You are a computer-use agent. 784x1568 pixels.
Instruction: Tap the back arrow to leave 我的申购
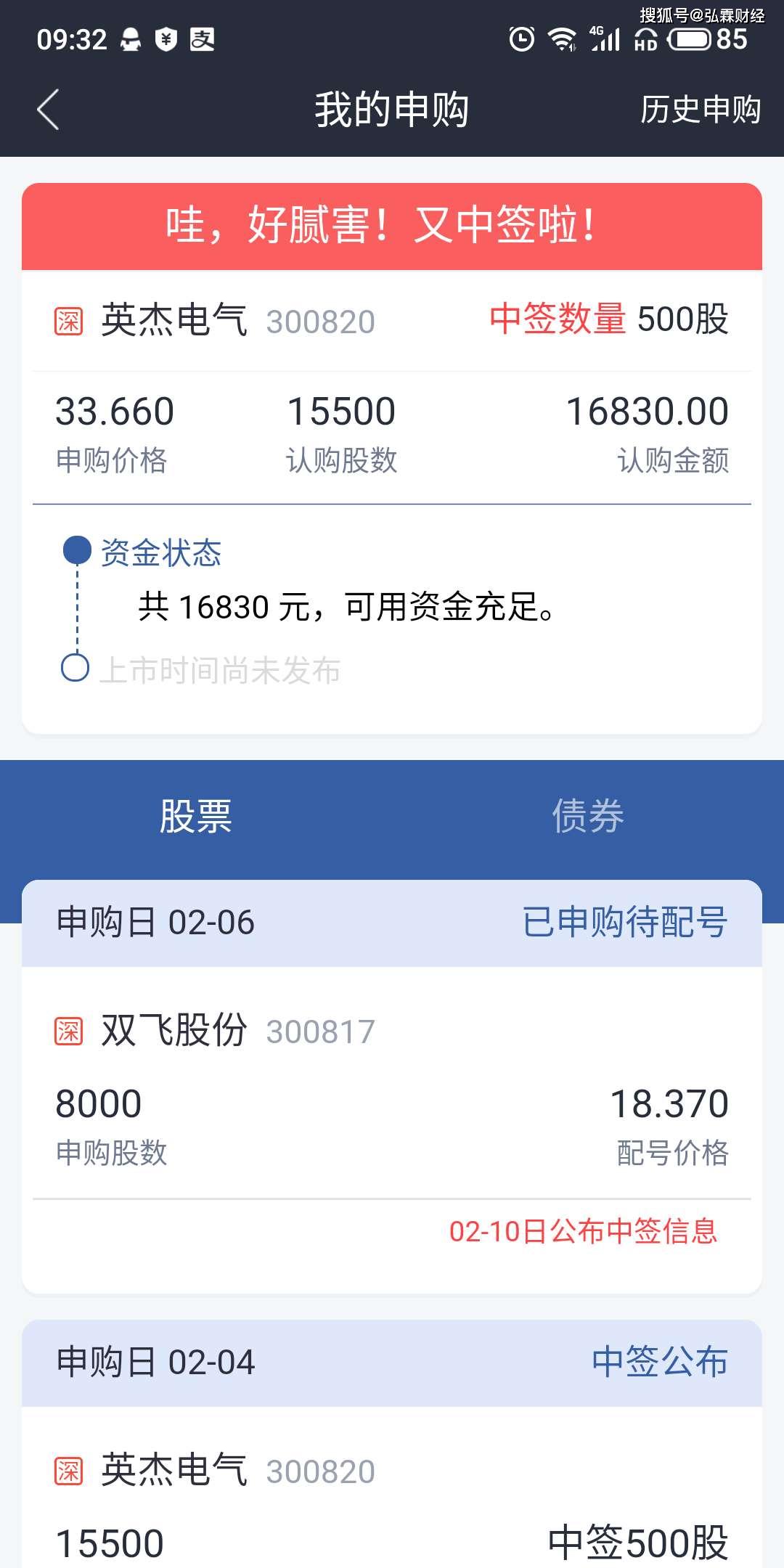coord(48,109)
